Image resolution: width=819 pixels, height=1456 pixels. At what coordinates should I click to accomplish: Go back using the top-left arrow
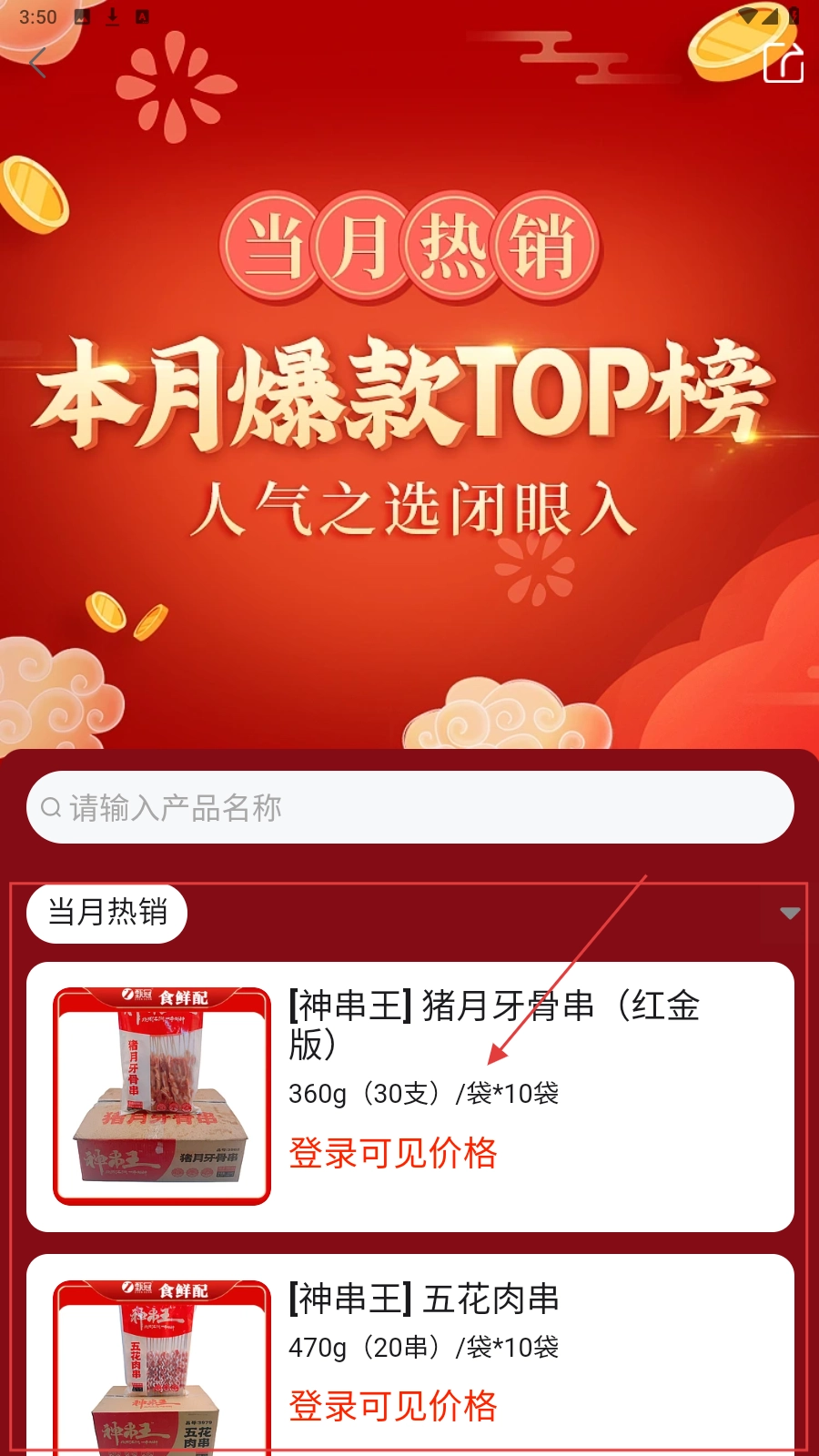click(38, 63)
